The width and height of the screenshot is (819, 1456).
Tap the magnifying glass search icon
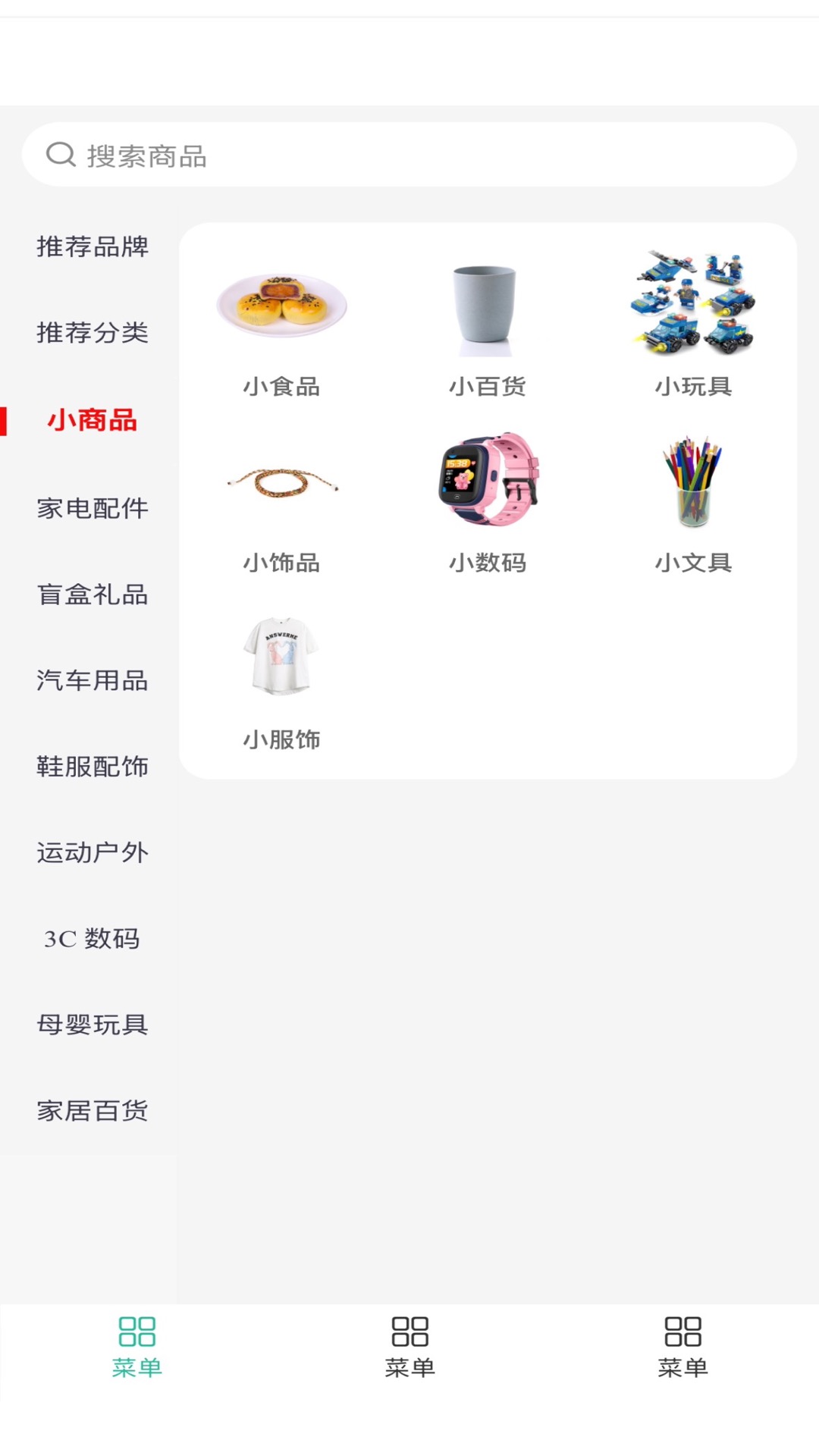[x=59, y=155]
